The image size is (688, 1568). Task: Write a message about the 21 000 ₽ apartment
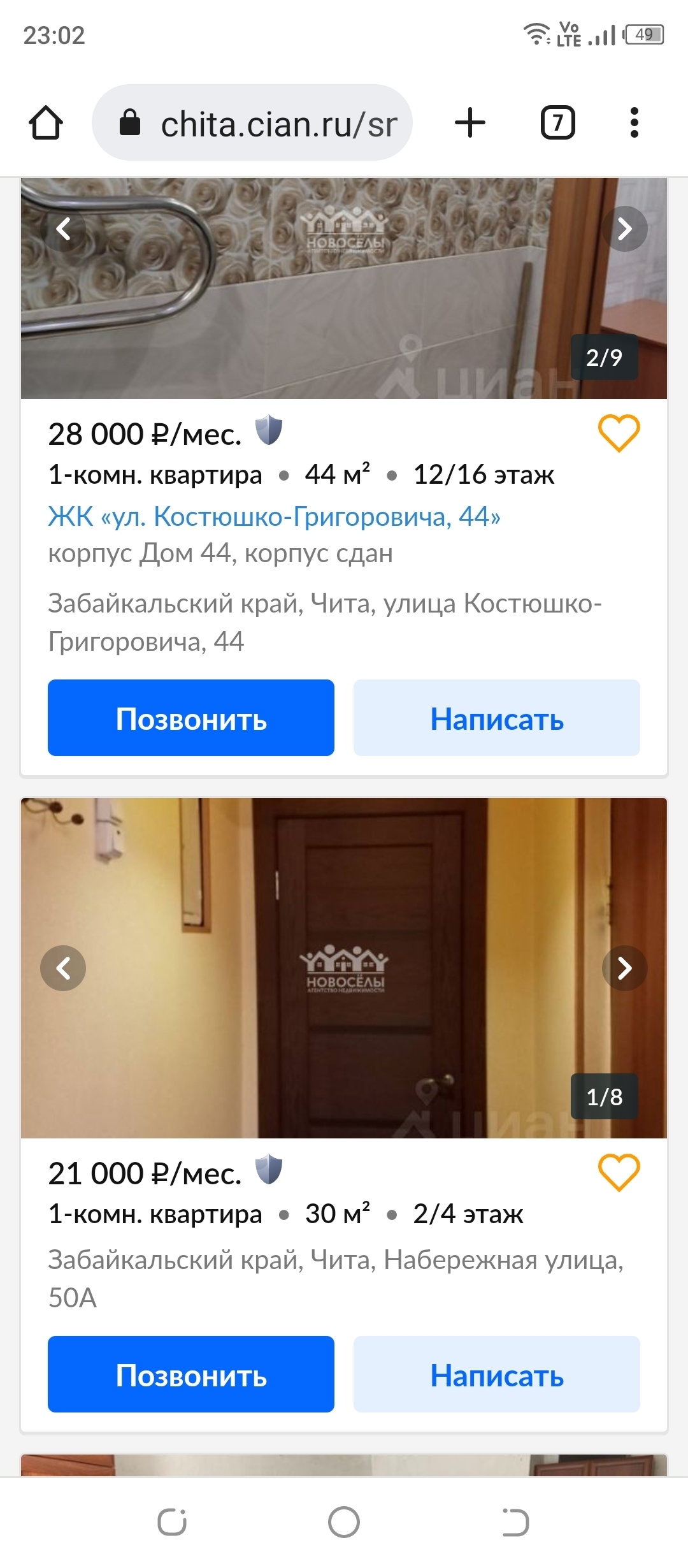pos(496,1374)
